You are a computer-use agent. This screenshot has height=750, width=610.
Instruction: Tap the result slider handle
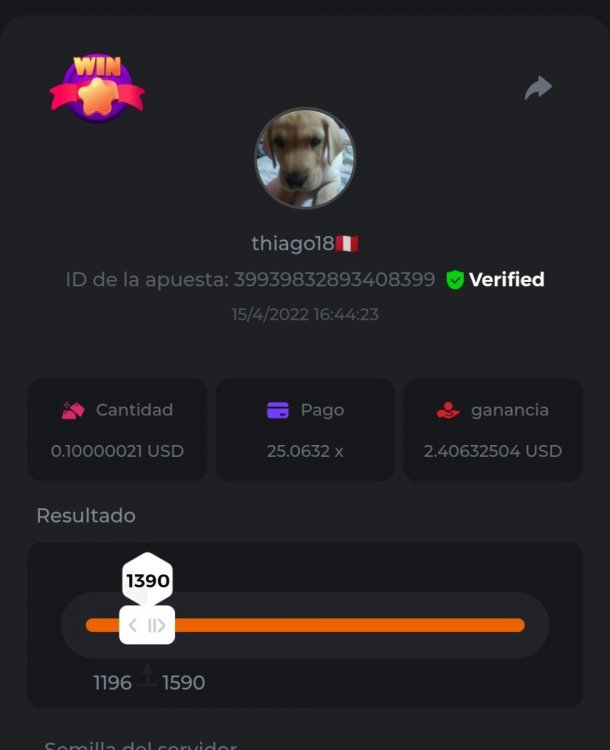click(x=147, y=625)
